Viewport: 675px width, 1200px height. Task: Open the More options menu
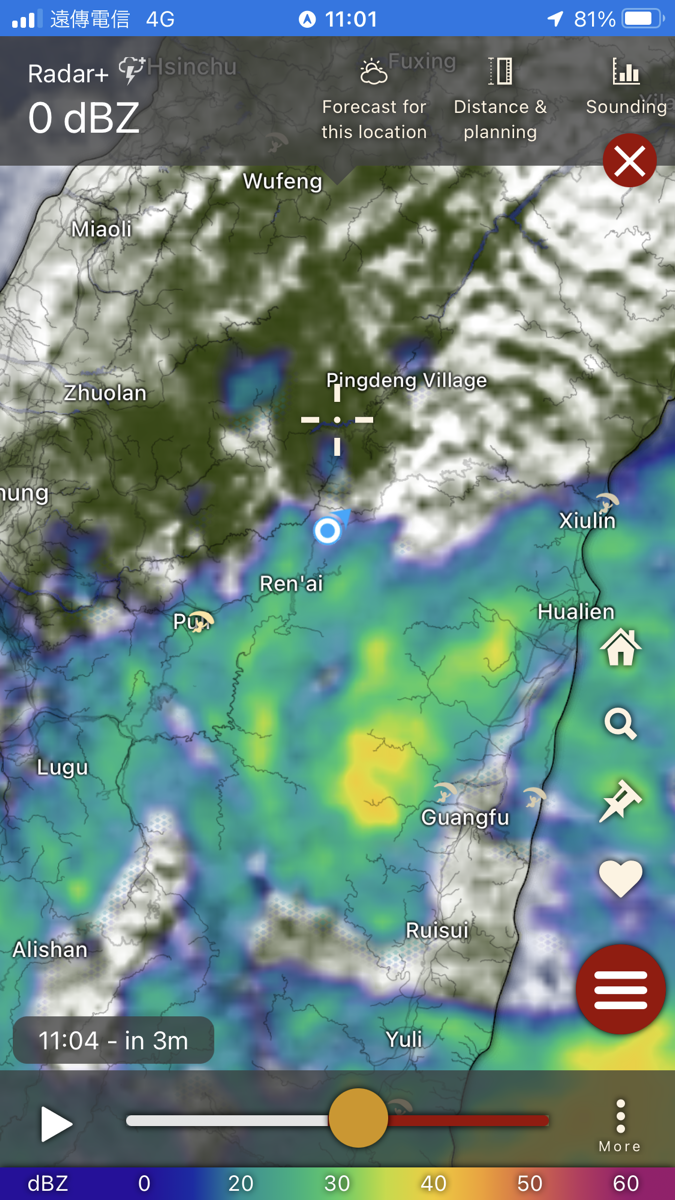pos(620,1126)
